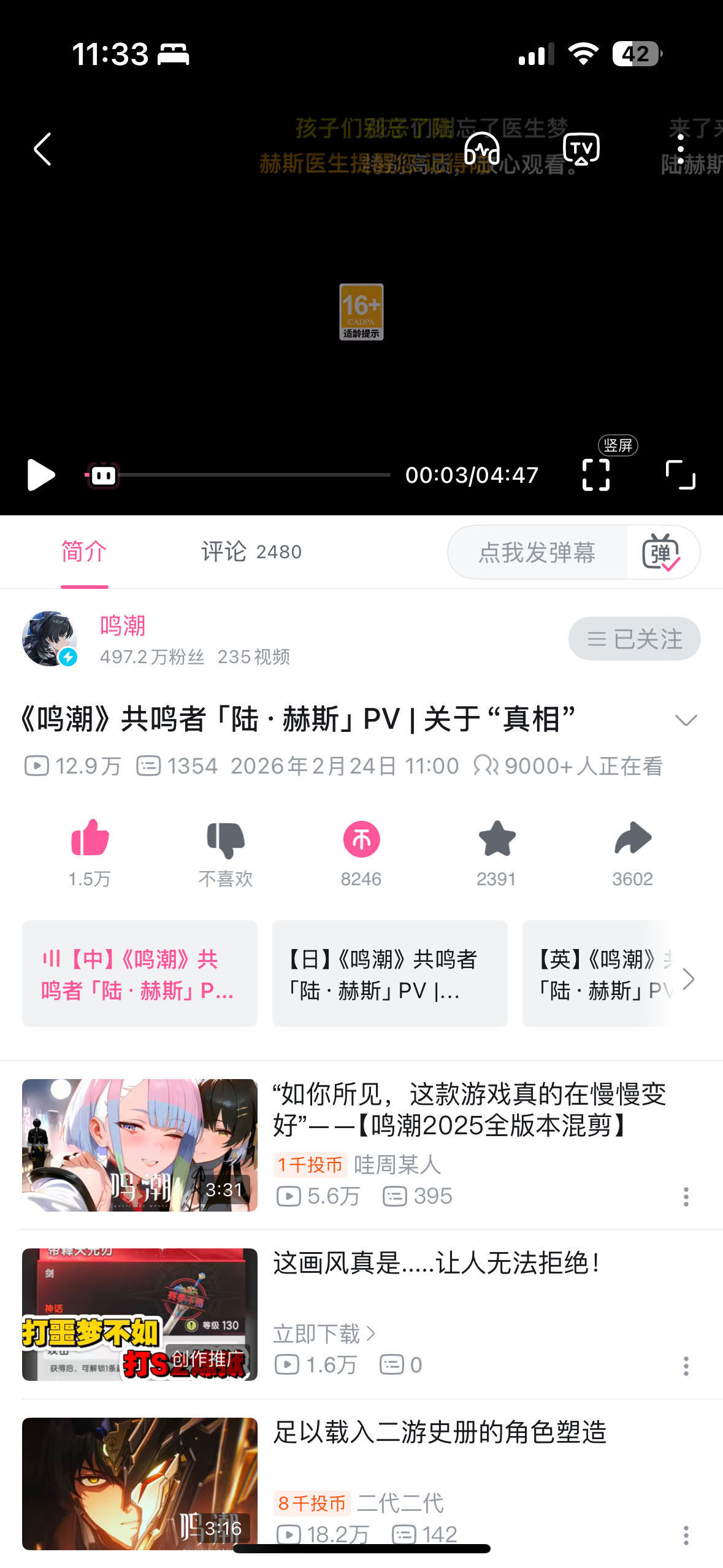
Task: Add the video to favorites
Action: click(x=497, y=839)
